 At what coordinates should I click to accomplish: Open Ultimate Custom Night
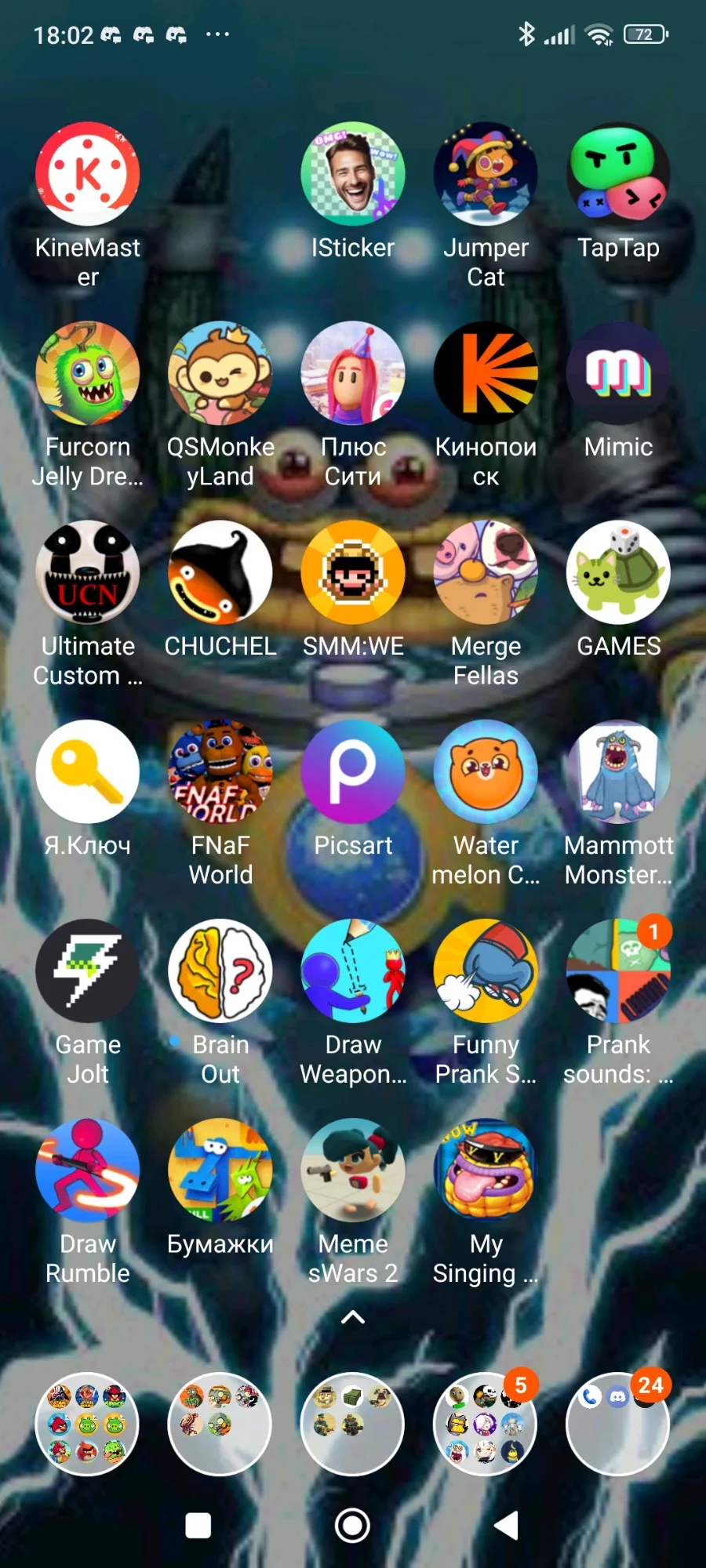coord(88,572)
